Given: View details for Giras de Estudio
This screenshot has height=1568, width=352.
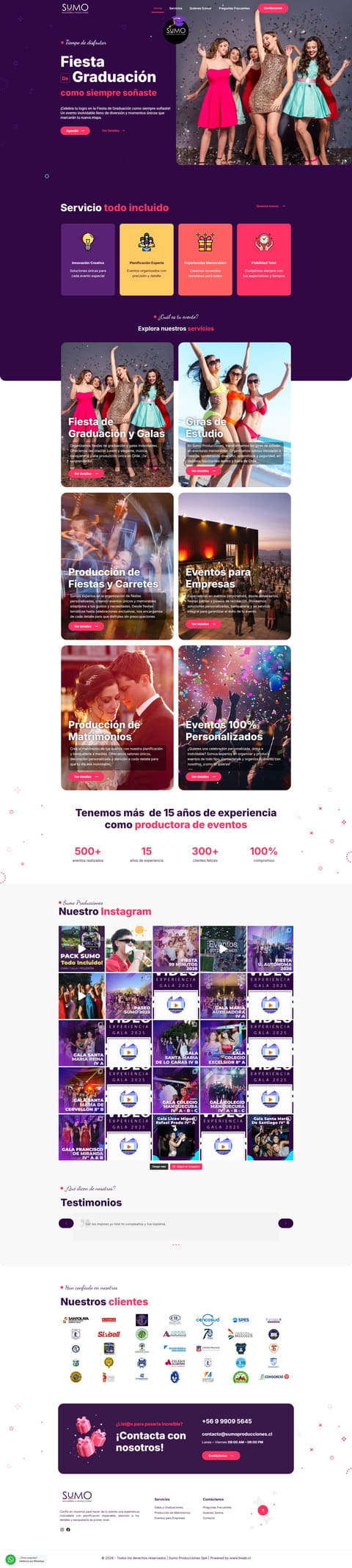Looking at the screenshot, I should point(202,471).
